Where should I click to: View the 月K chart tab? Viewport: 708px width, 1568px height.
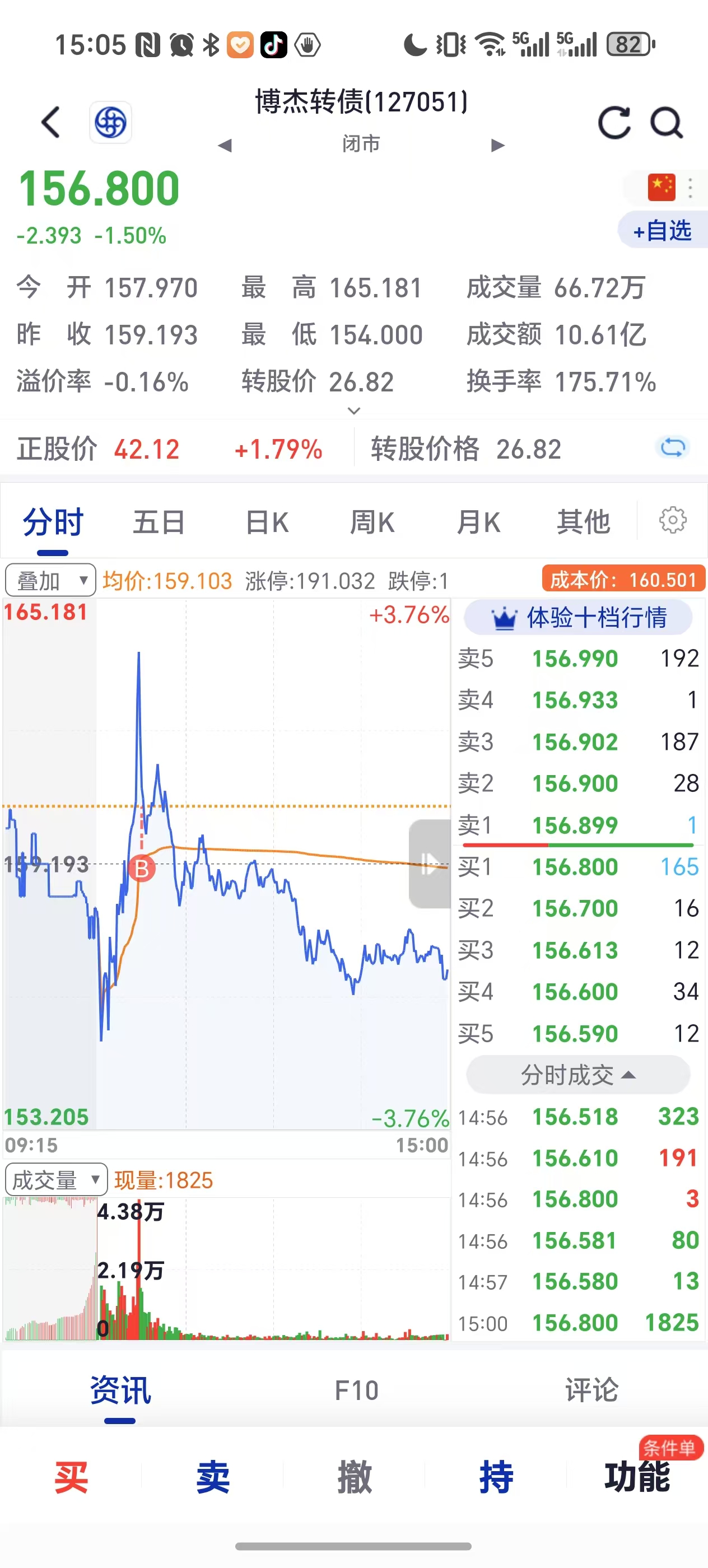478,522
